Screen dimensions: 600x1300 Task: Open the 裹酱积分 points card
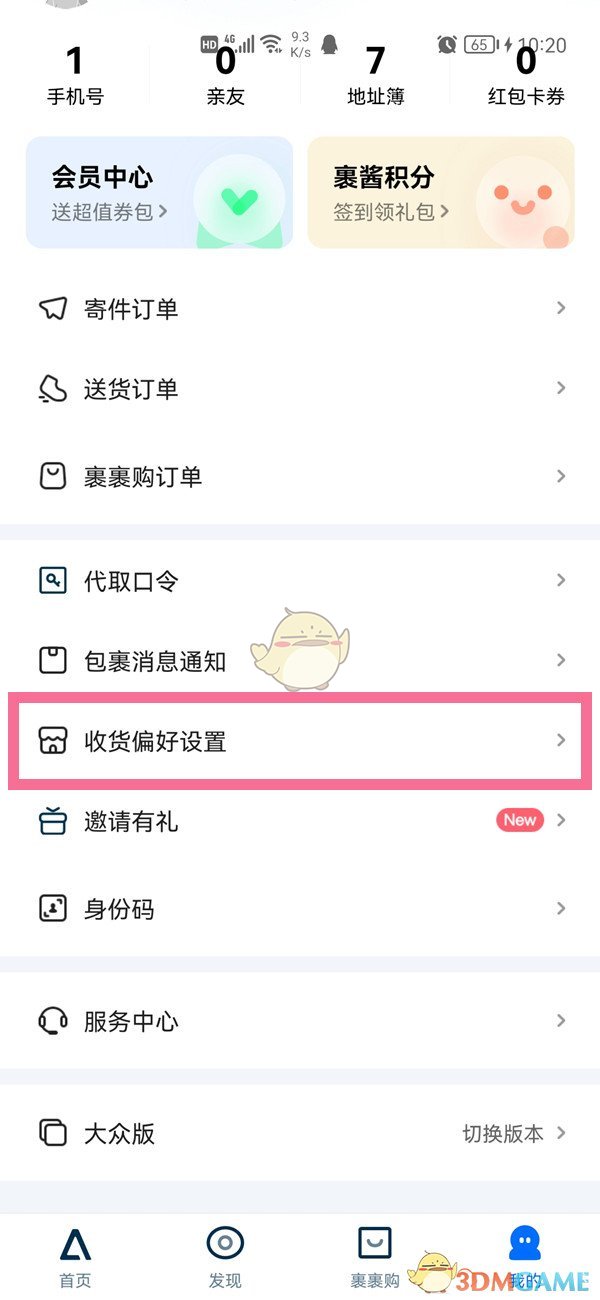(441, 193)
